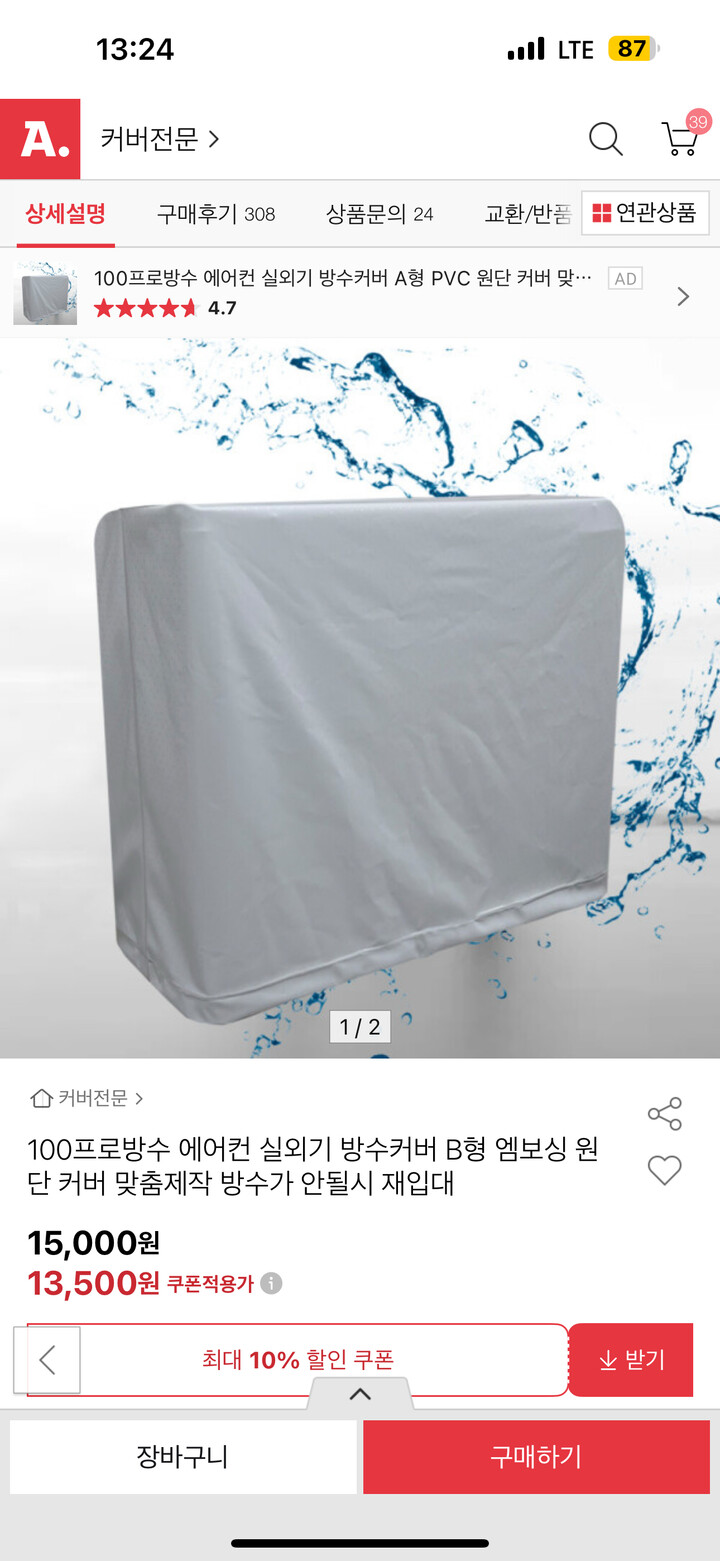720x1561 pixels.
Task: Add the item to 장바구니
Action: click(183, 1457)
